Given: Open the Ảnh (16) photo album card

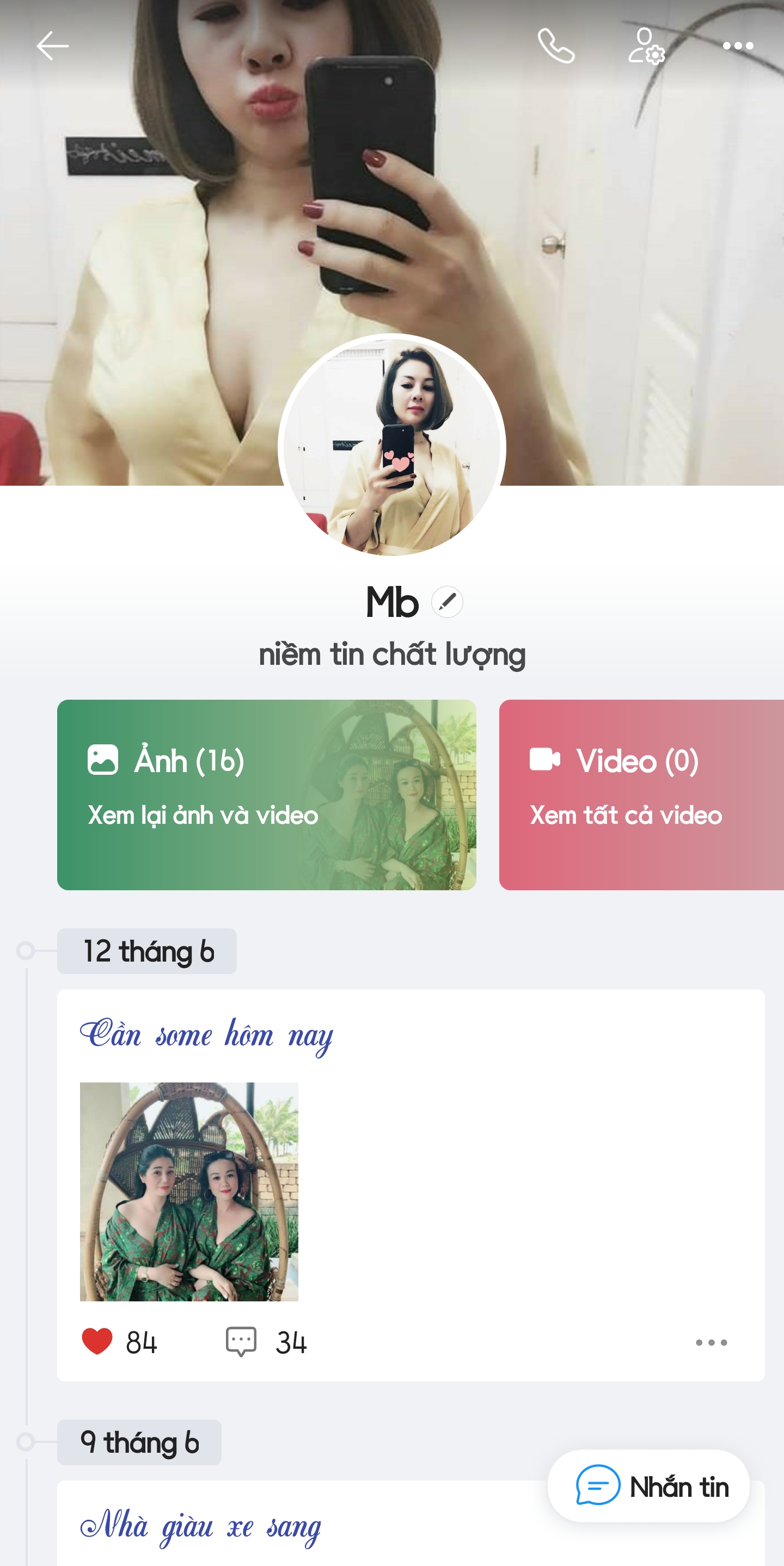Looking at the screenshot, I should (266, 794).
